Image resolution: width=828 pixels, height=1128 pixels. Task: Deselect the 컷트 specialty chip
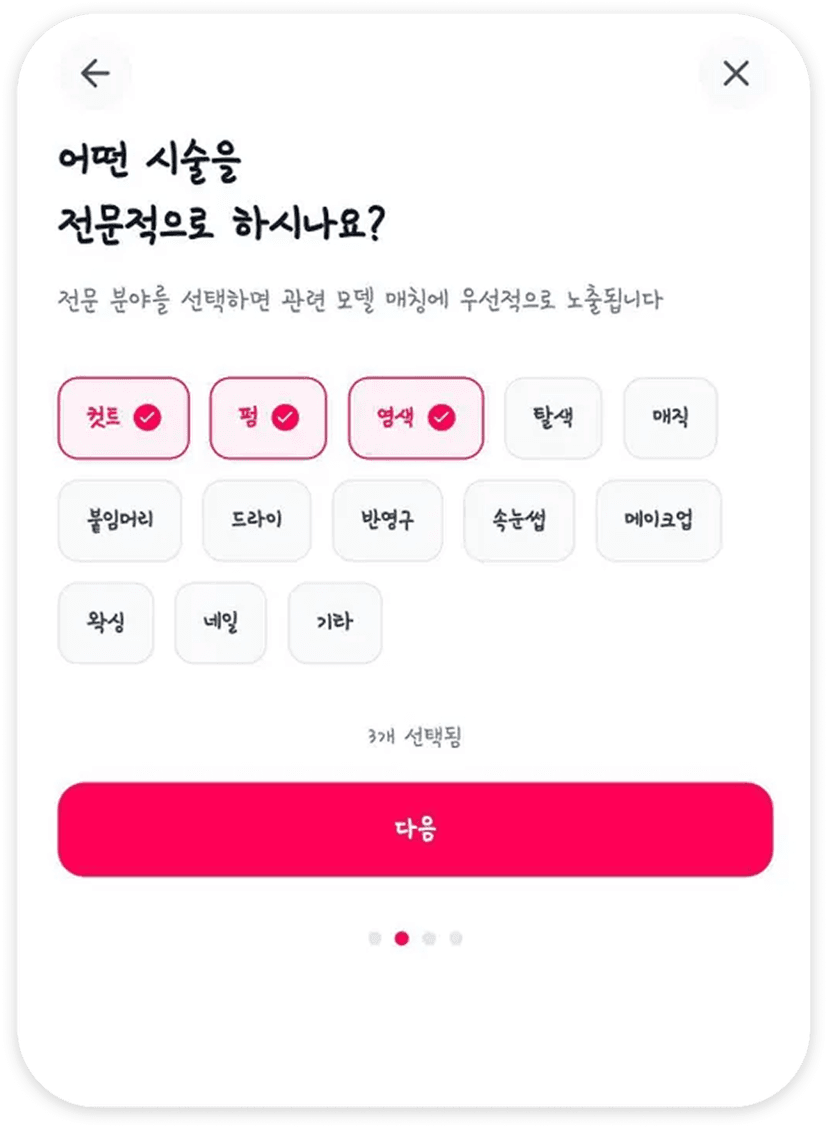click(x=123, y=418)
